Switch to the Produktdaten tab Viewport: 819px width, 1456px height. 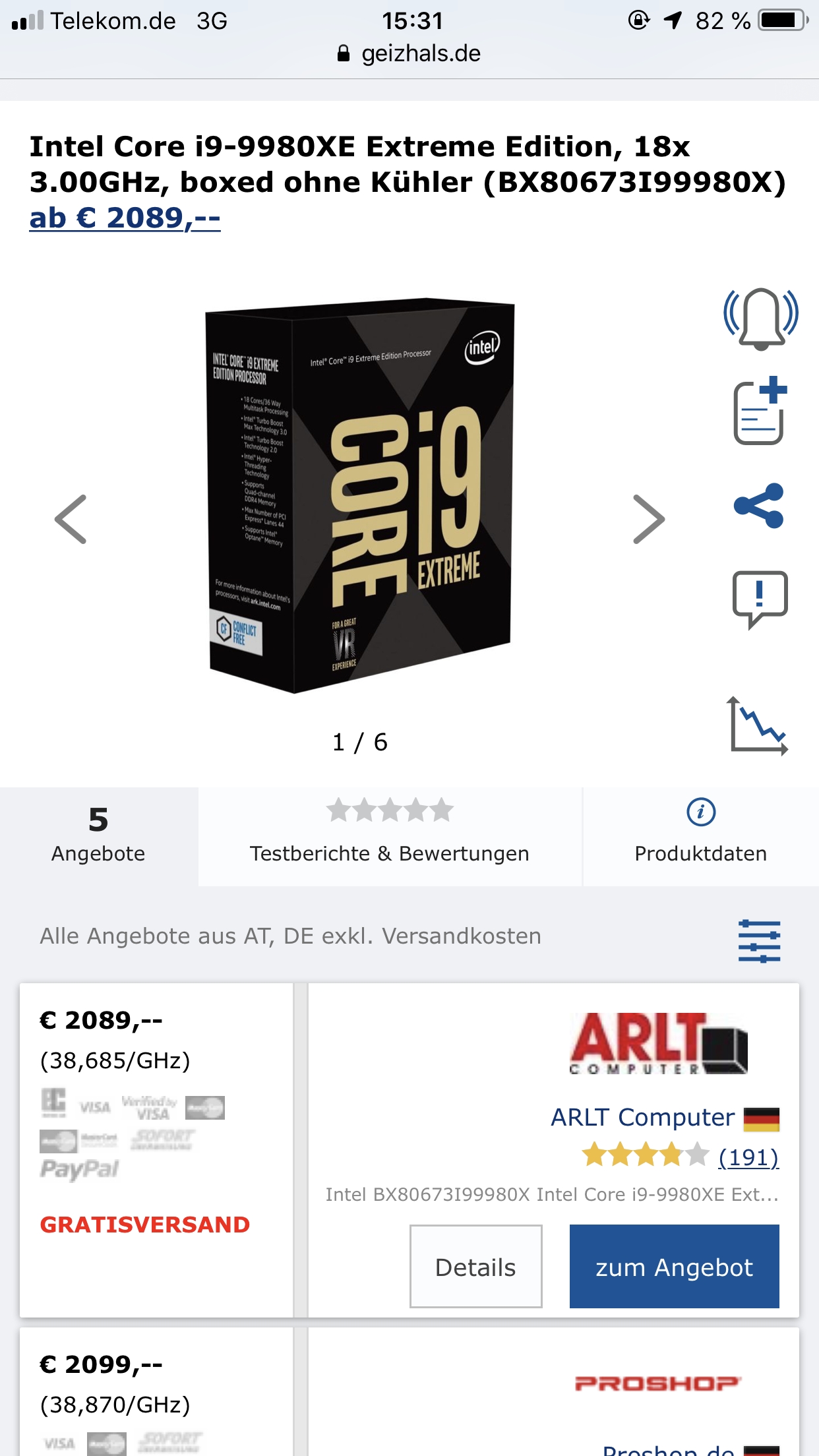click(700, 836)
